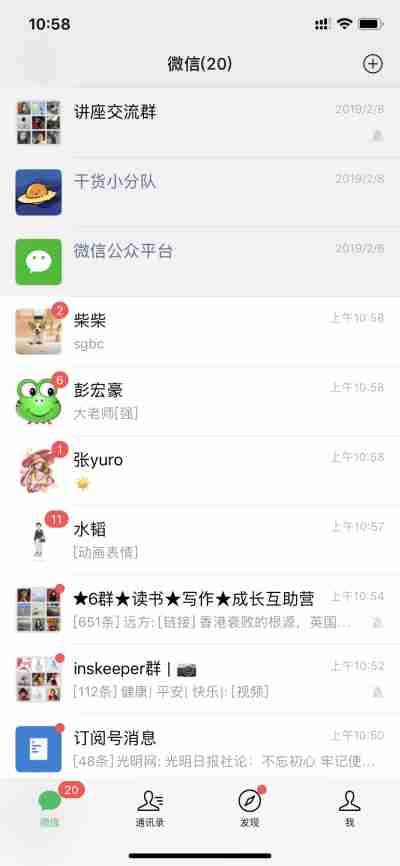Open the ★6群★读书★写作 group chat
The width and height of the screenshot is (400, 866).
tap(200, 610)
